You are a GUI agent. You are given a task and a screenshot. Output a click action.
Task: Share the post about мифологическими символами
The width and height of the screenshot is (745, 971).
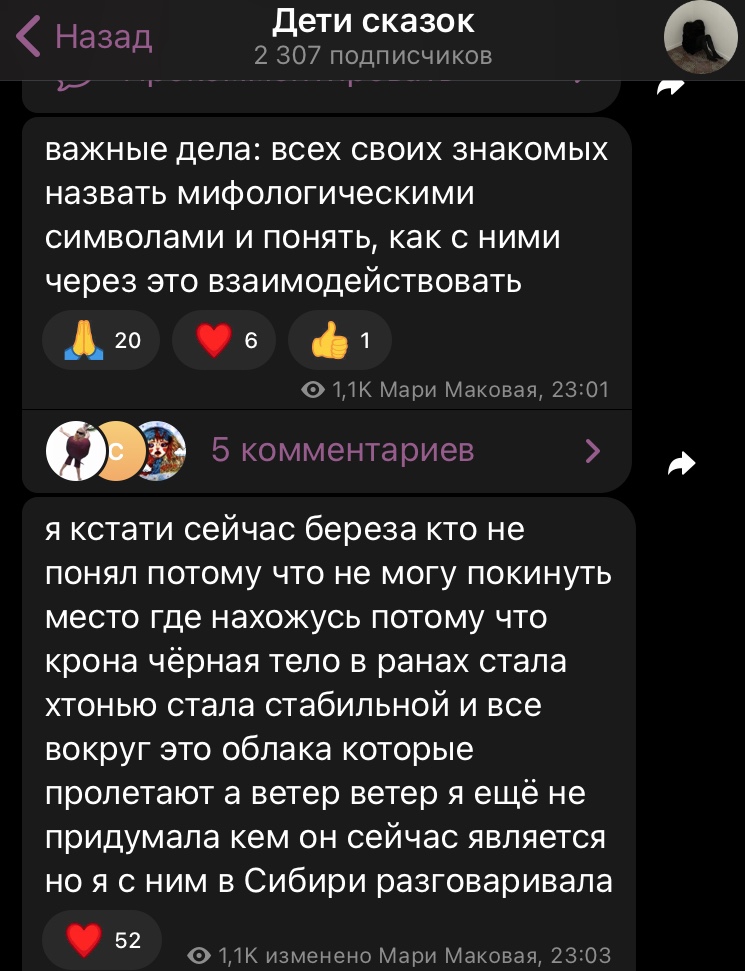click(681, 464)
